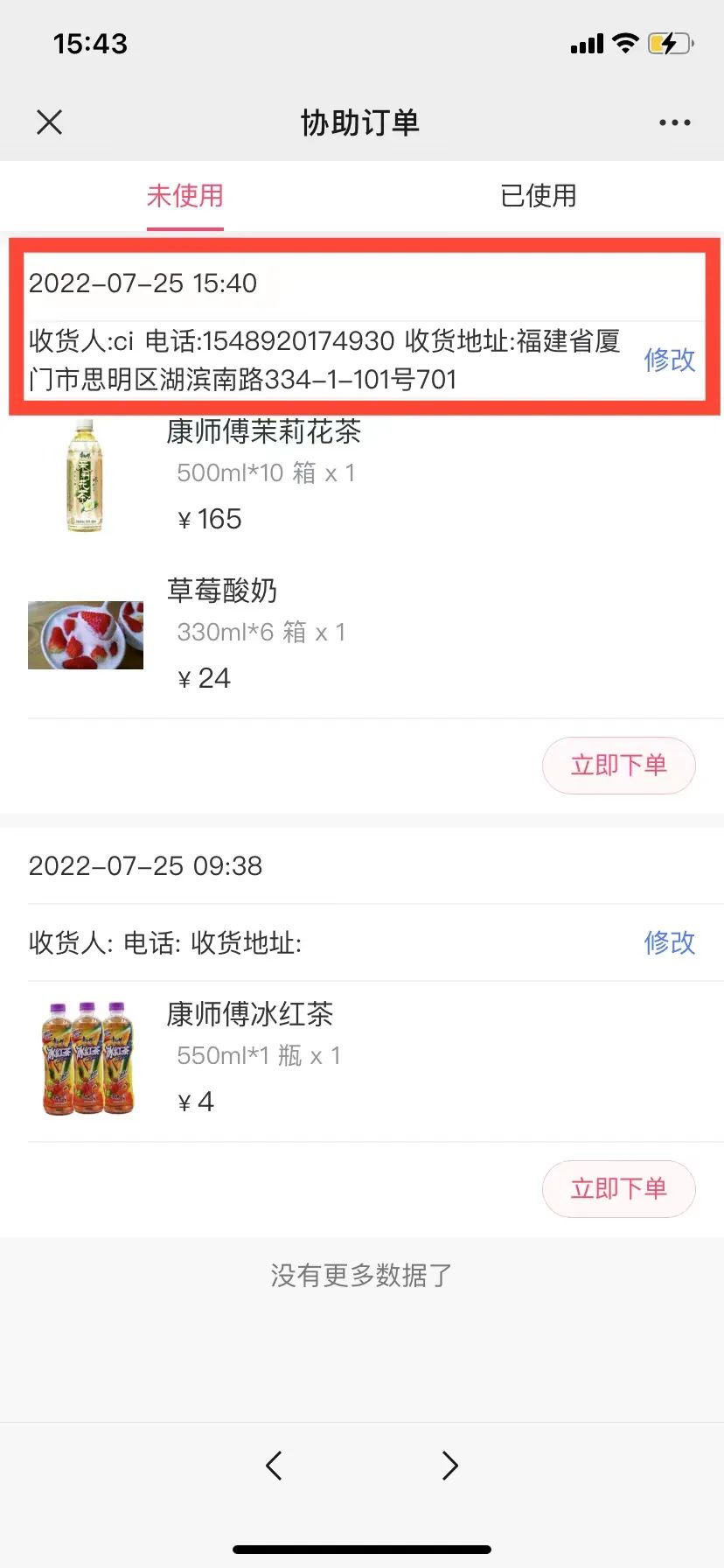Close the 协助订单 page
Screen dimensions: 724x1568
[50, 122]
